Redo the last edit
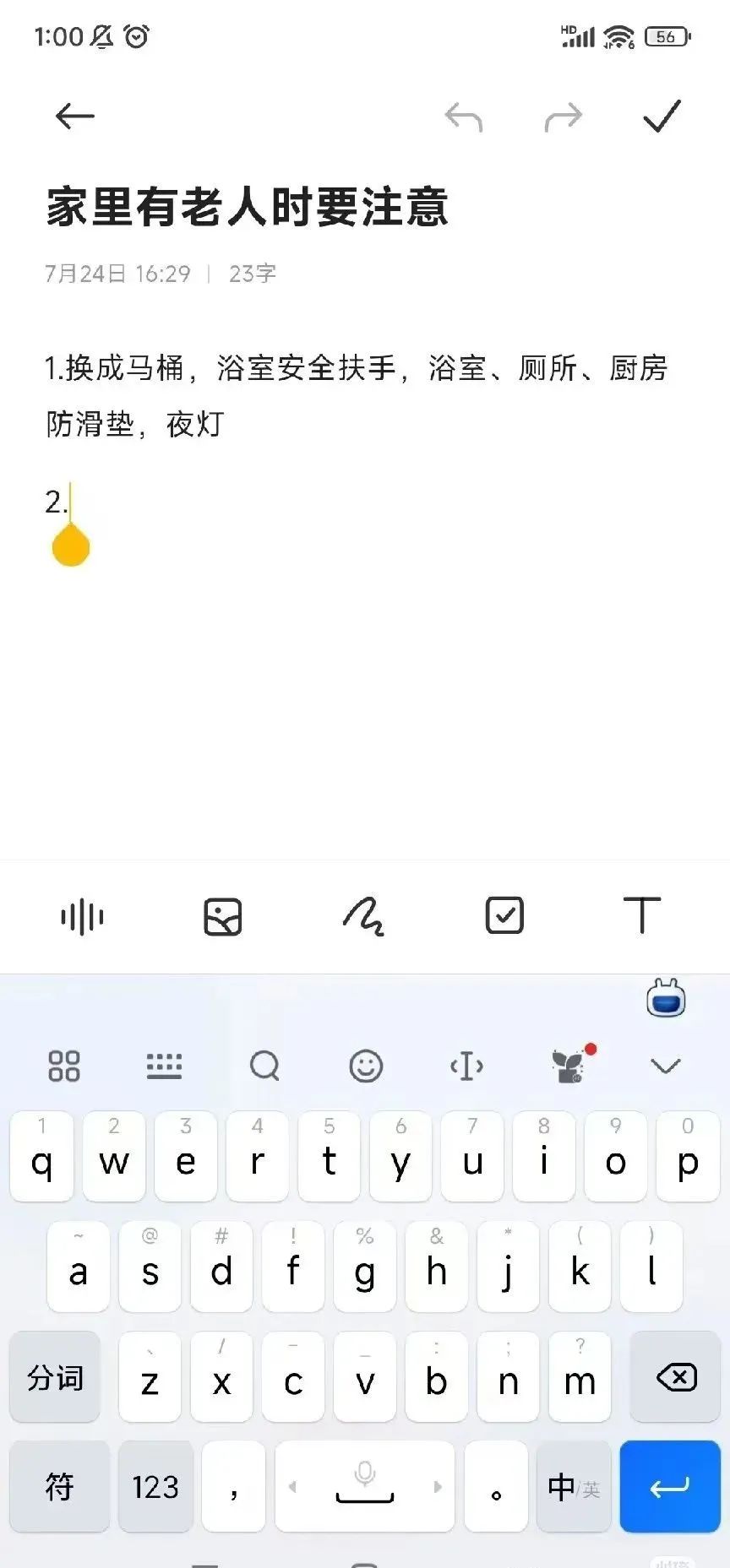 coord(563,117)
